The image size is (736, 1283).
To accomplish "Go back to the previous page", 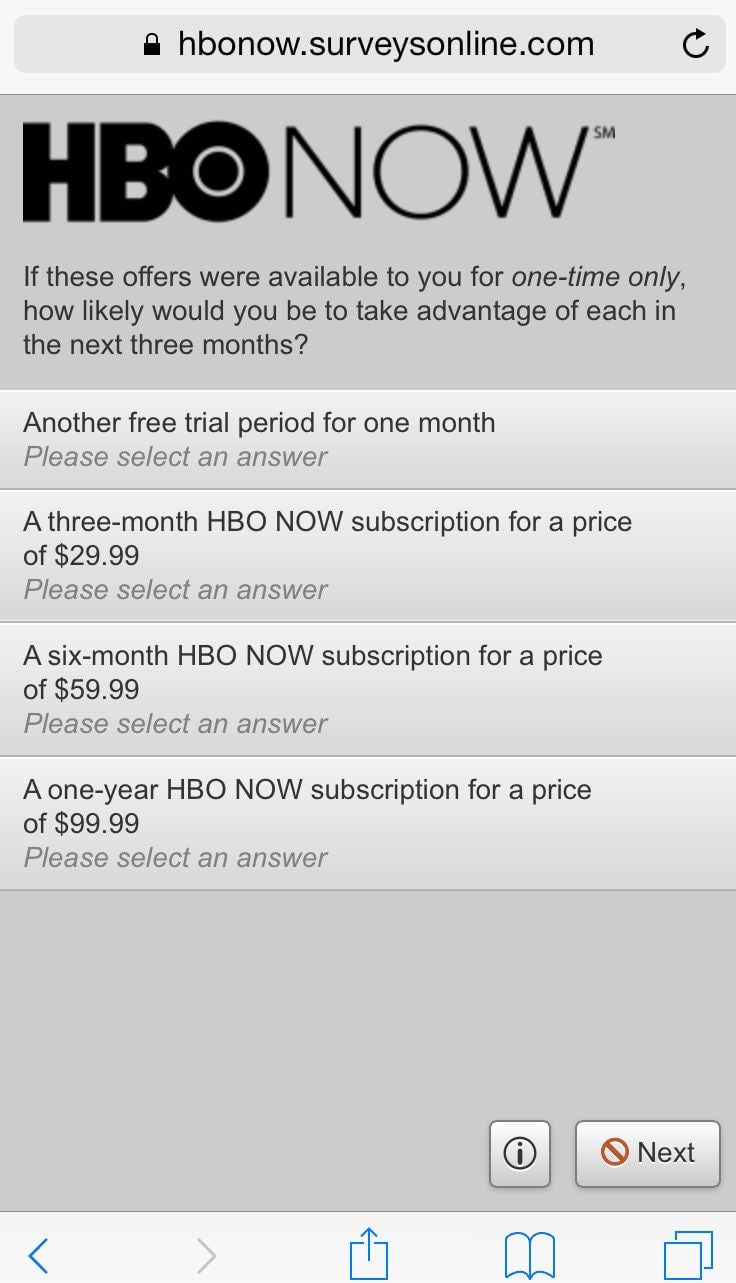I will tap(38, 1254).
